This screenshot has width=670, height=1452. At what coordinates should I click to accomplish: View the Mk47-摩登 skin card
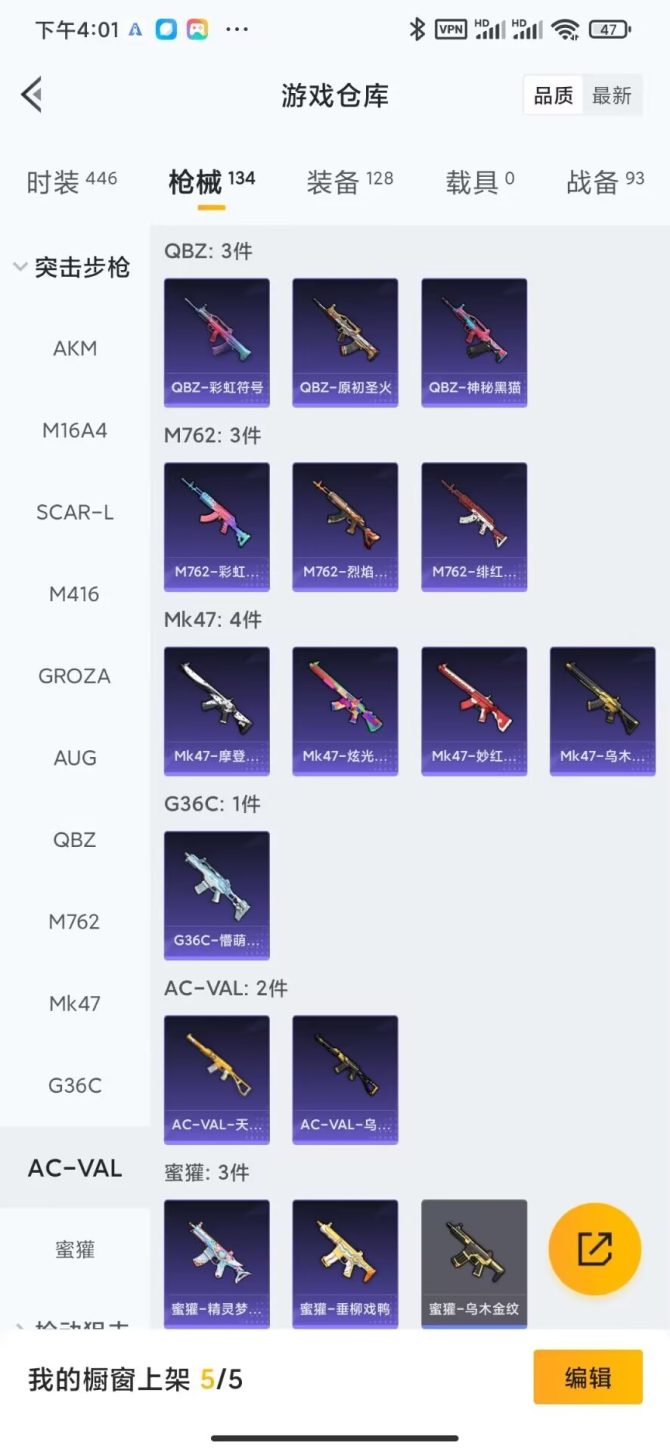216,710
